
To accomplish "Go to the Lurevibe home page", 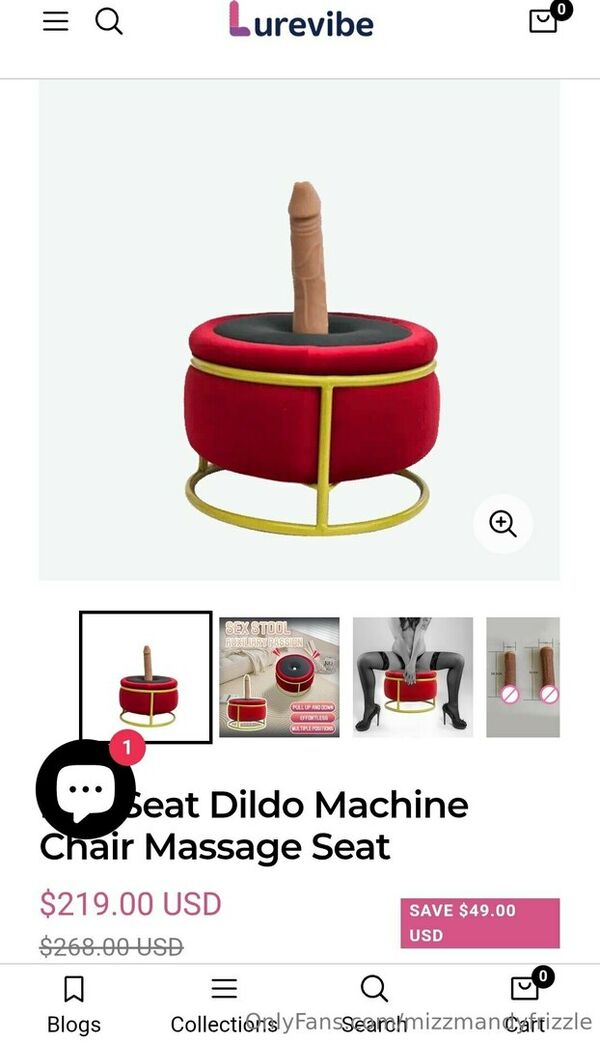I will pyautogui.click(x=300, y=21).
